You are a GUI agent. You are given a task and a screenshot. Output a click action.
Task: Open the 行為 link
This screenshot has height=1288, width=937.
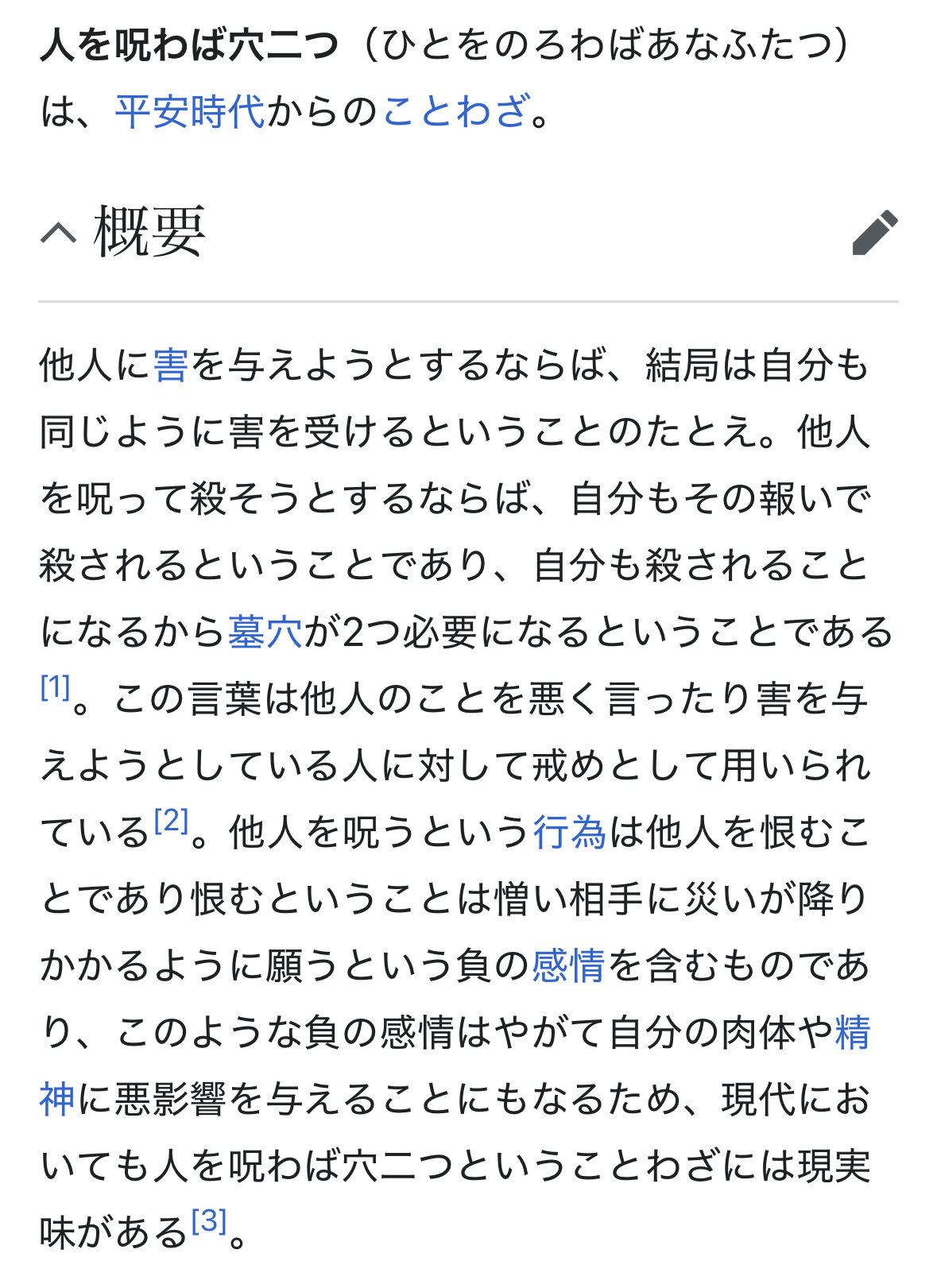tap(569, 834)
